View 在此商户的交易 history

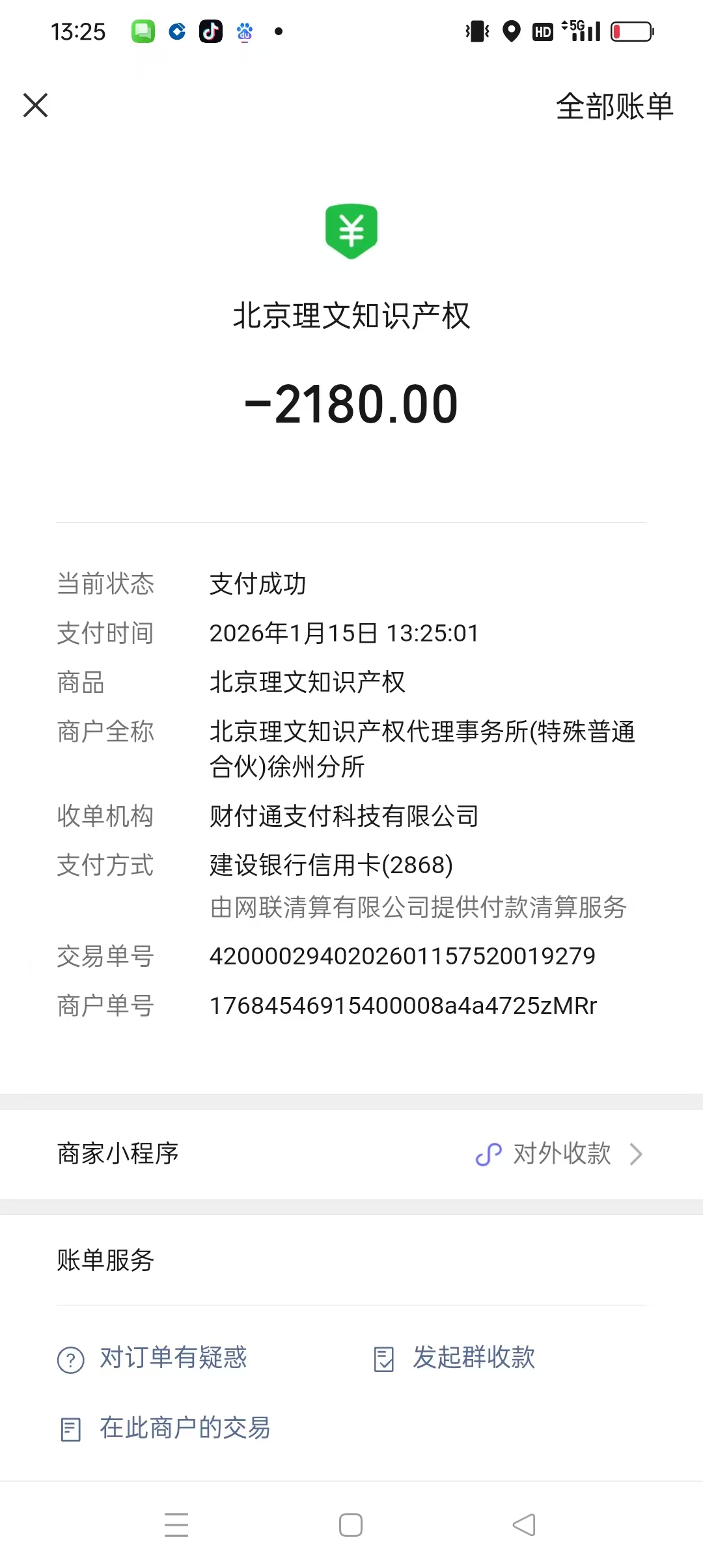click(x=166, y=1429)
